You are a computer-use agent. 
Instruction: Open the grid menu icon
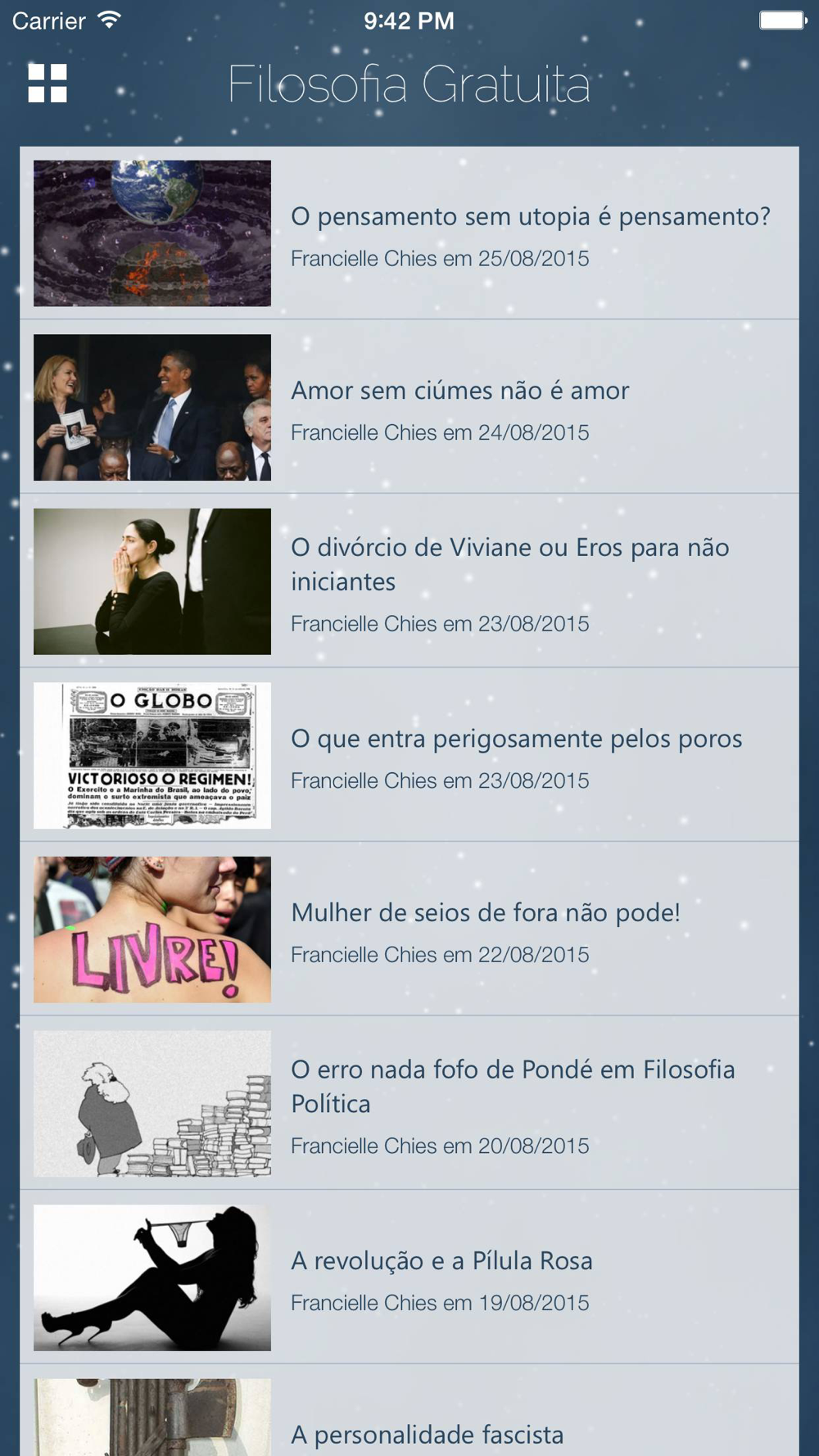coord(48,83)
